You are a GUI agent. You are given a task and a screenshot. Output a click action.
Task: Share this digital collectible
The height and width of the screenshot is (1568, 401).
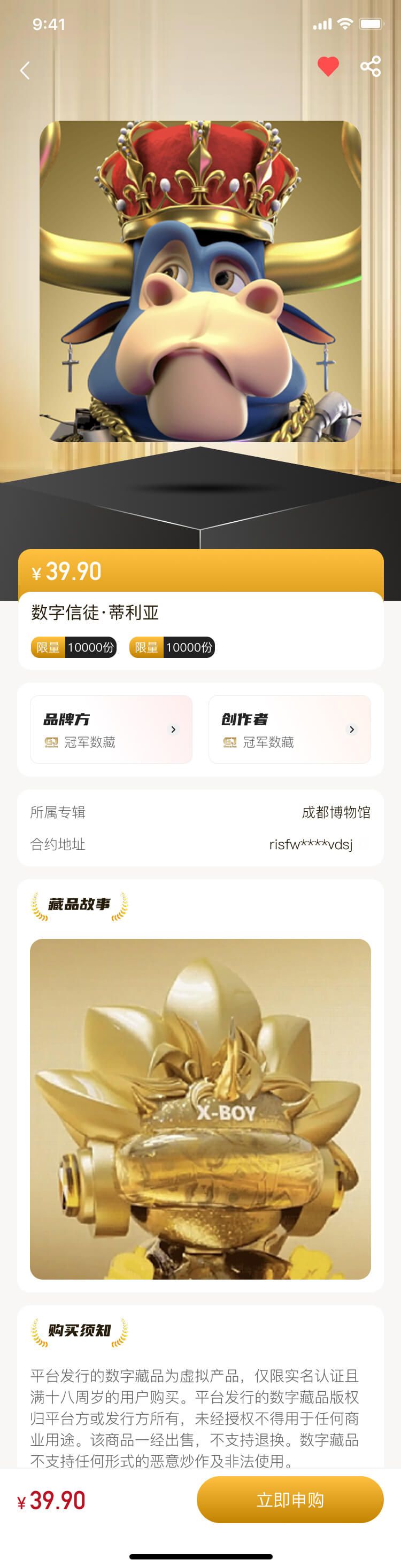[370, 66]
